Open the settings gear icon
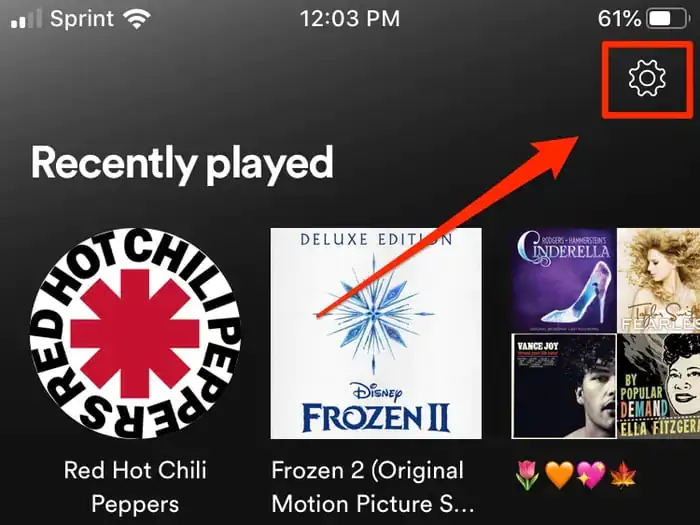The image size is (700, 525). pyautogui.click(x=647, y=77)
